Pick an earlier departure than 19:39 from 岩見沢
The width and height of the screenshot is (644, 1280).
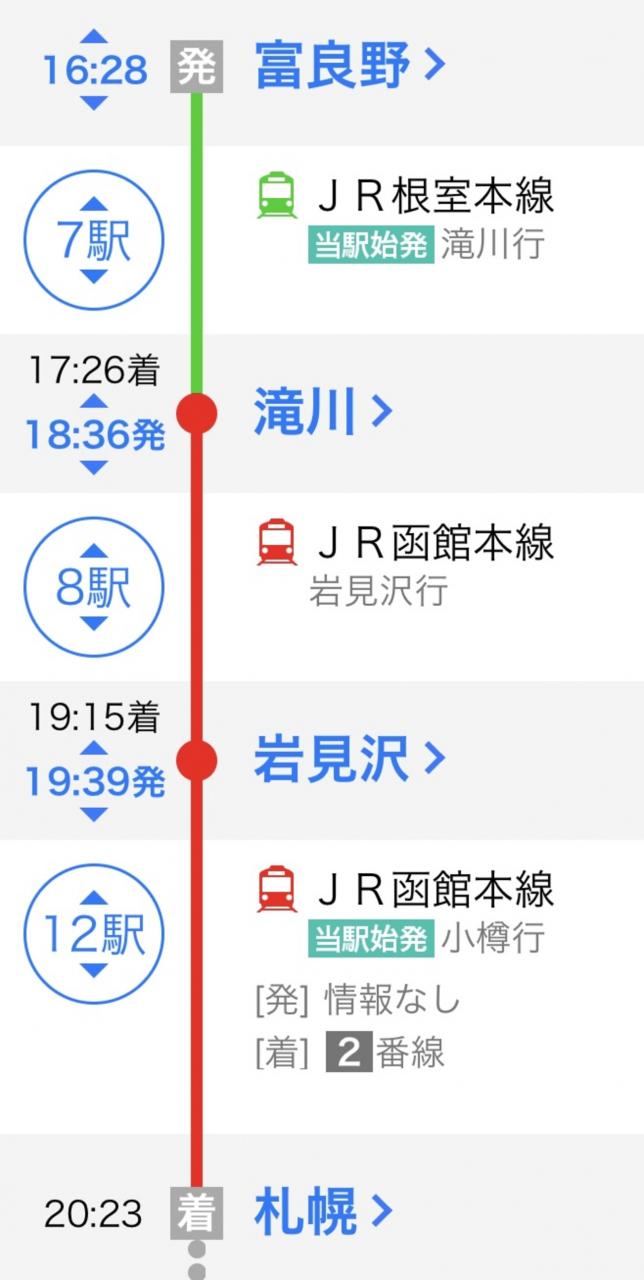(94, 749)
